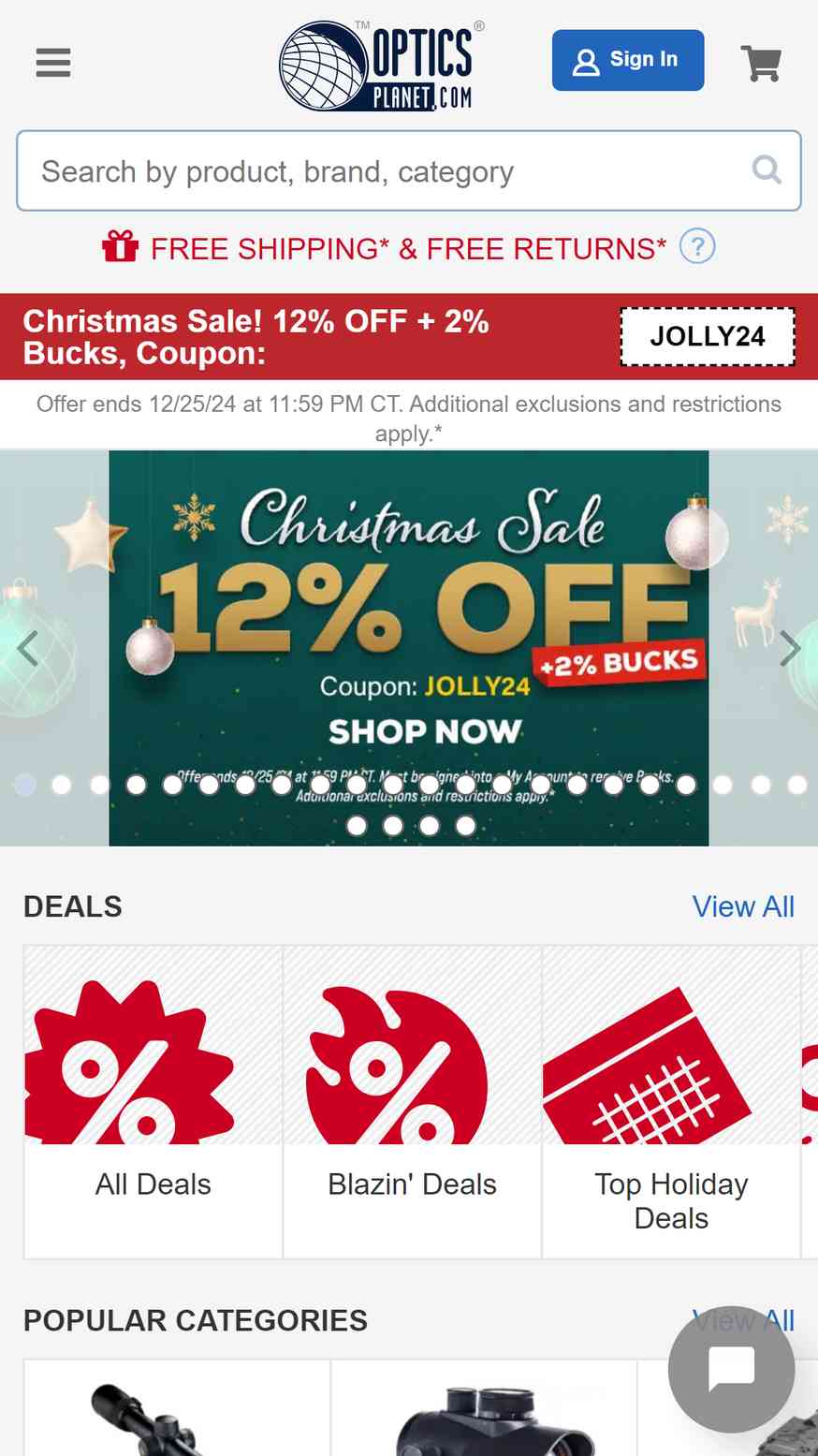
Task: Open the live chat bubble
Action: (x=732, y=1369)
